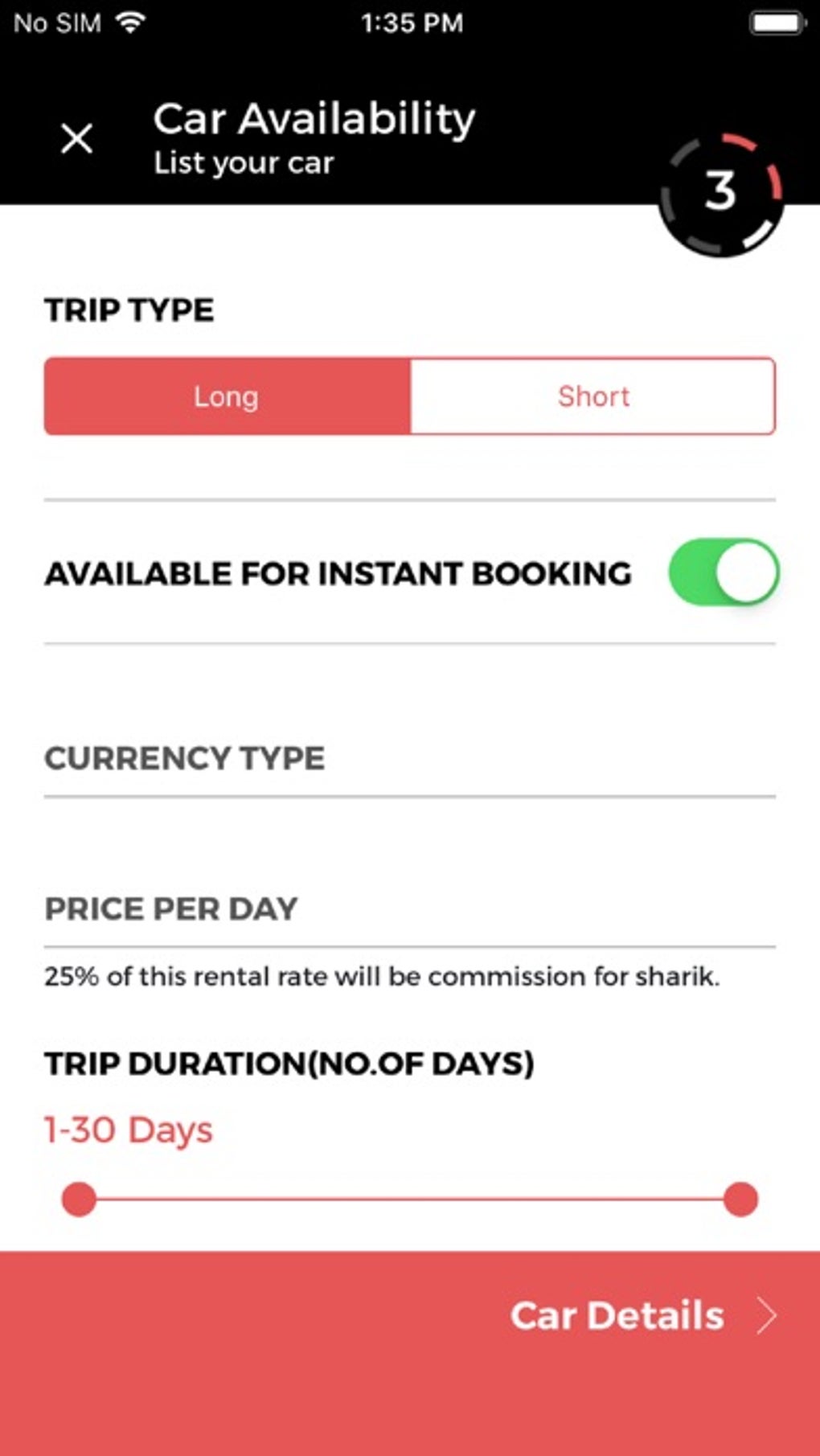The width and height of the screenshot is (820, 1456).
Task: Switch to the Short trip type
Action: pyautogui.click(x=593, y=396)
